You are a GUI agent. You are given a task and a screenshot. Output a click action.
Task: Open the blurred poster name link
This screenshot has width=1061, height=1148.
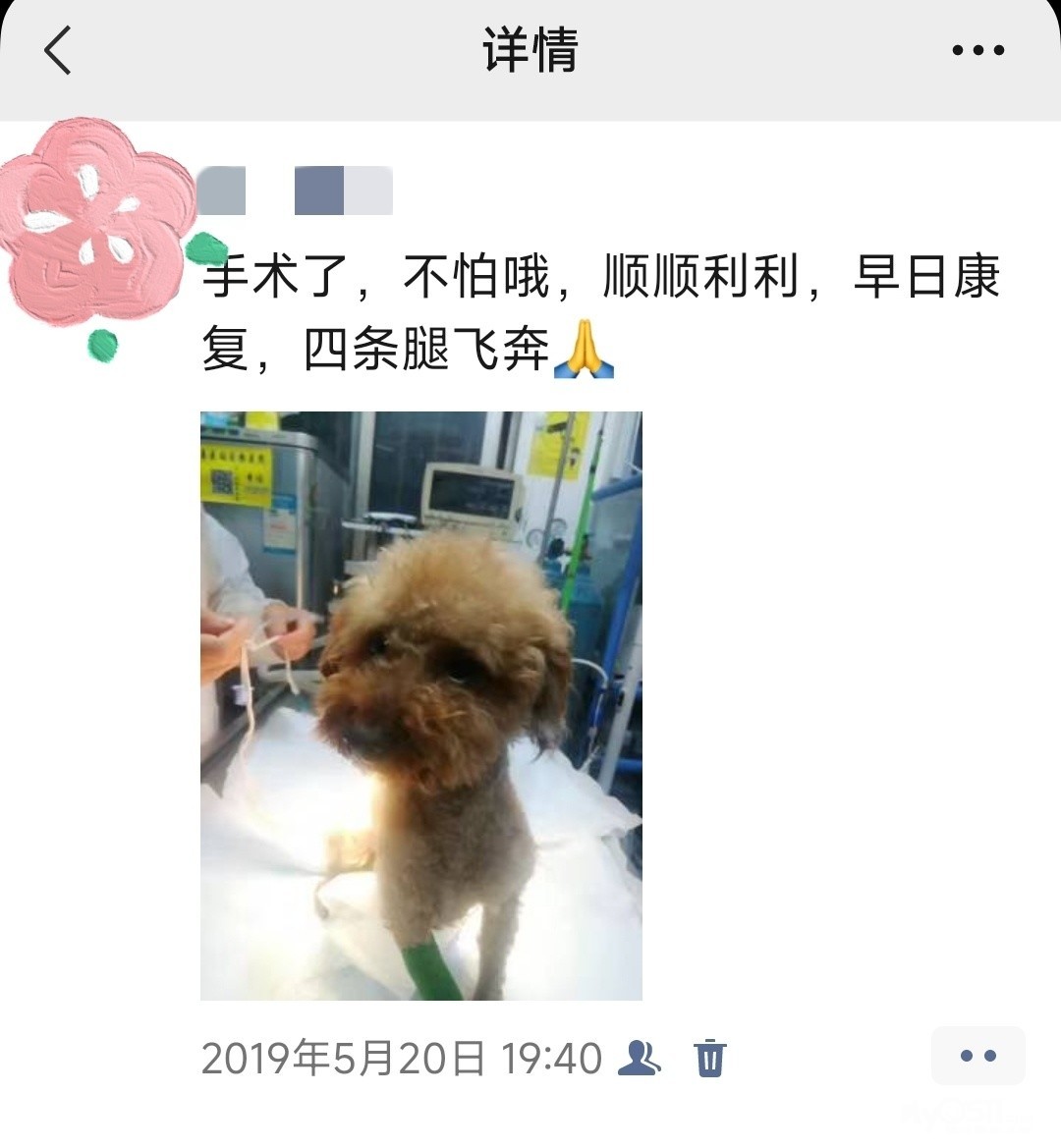295,191
